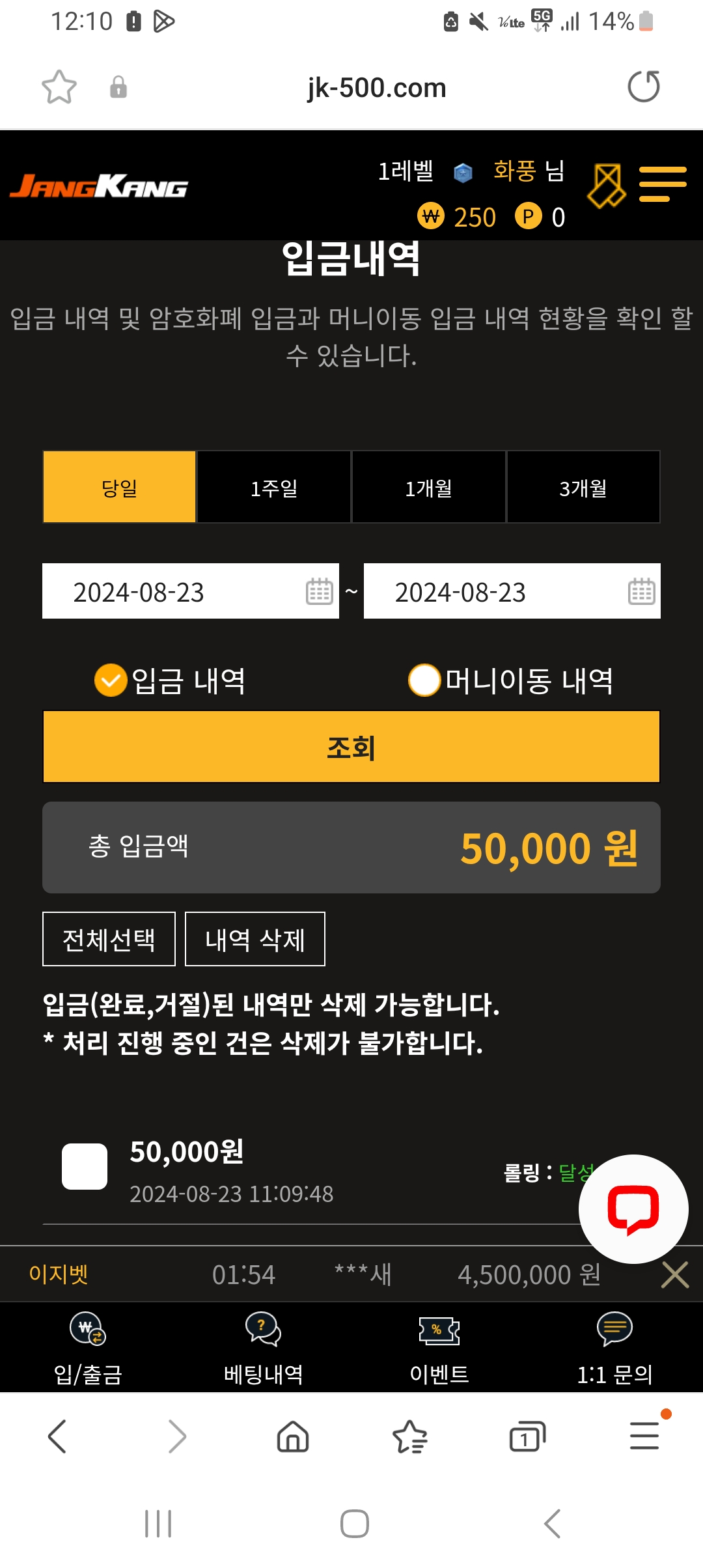Screen dimensions: 703x1568
Task: Switch to the 1개월 period tab
Action: [x=428, y=488]
